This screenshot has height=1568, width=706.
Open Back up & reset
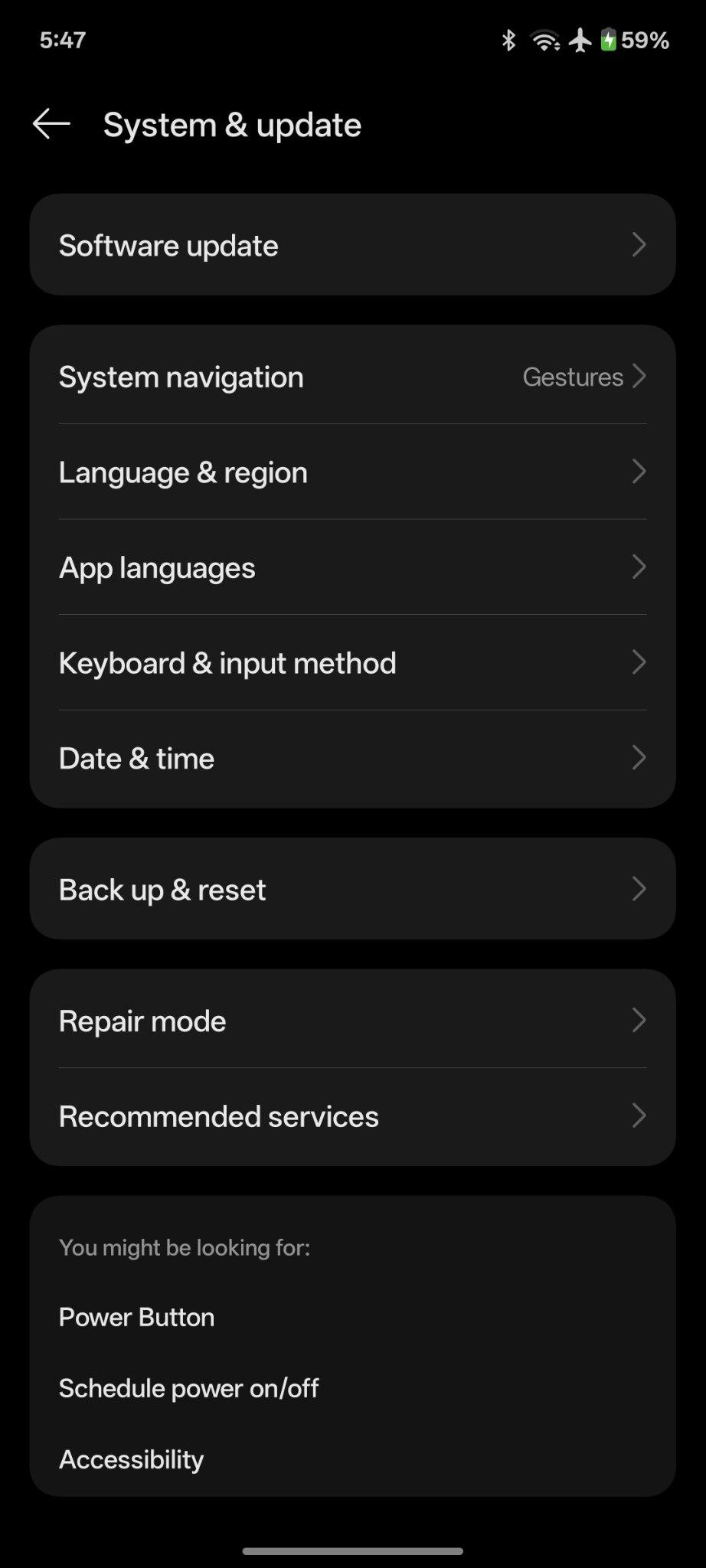coord(352,889)
